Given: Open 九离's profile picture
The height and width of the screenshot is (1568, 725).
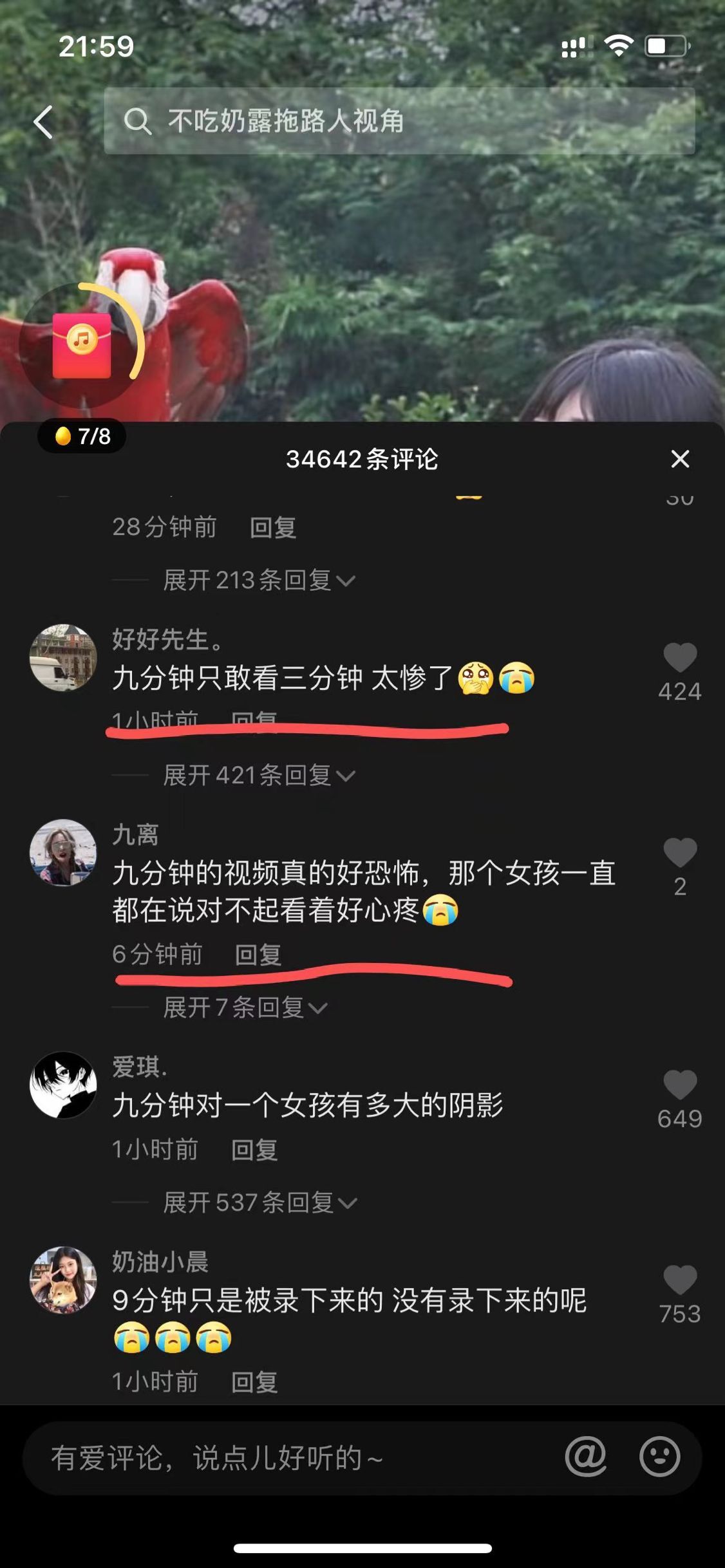Looking at the screenshot, I should pos(63,852).
